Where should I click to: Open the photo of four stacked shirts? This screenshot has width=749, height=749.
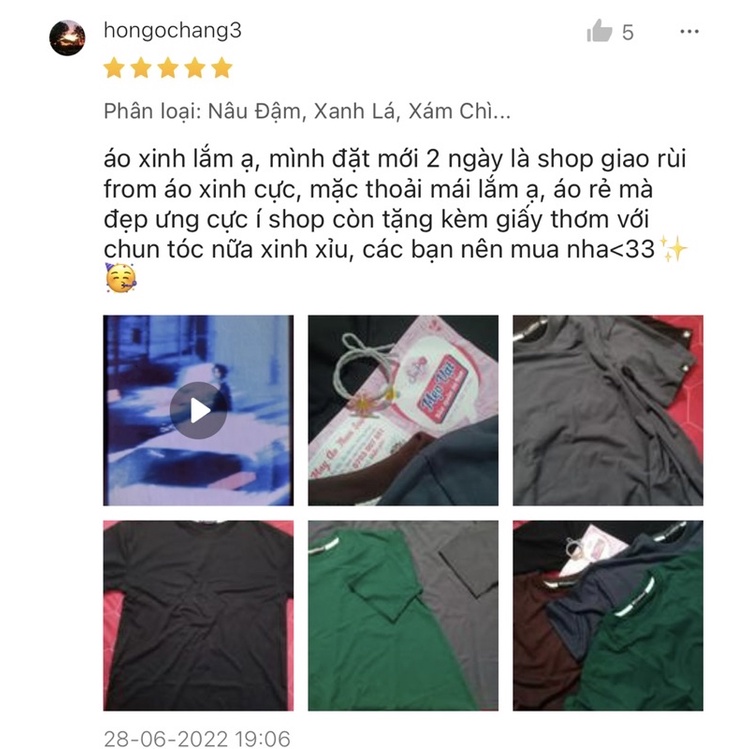coord(608,616)
